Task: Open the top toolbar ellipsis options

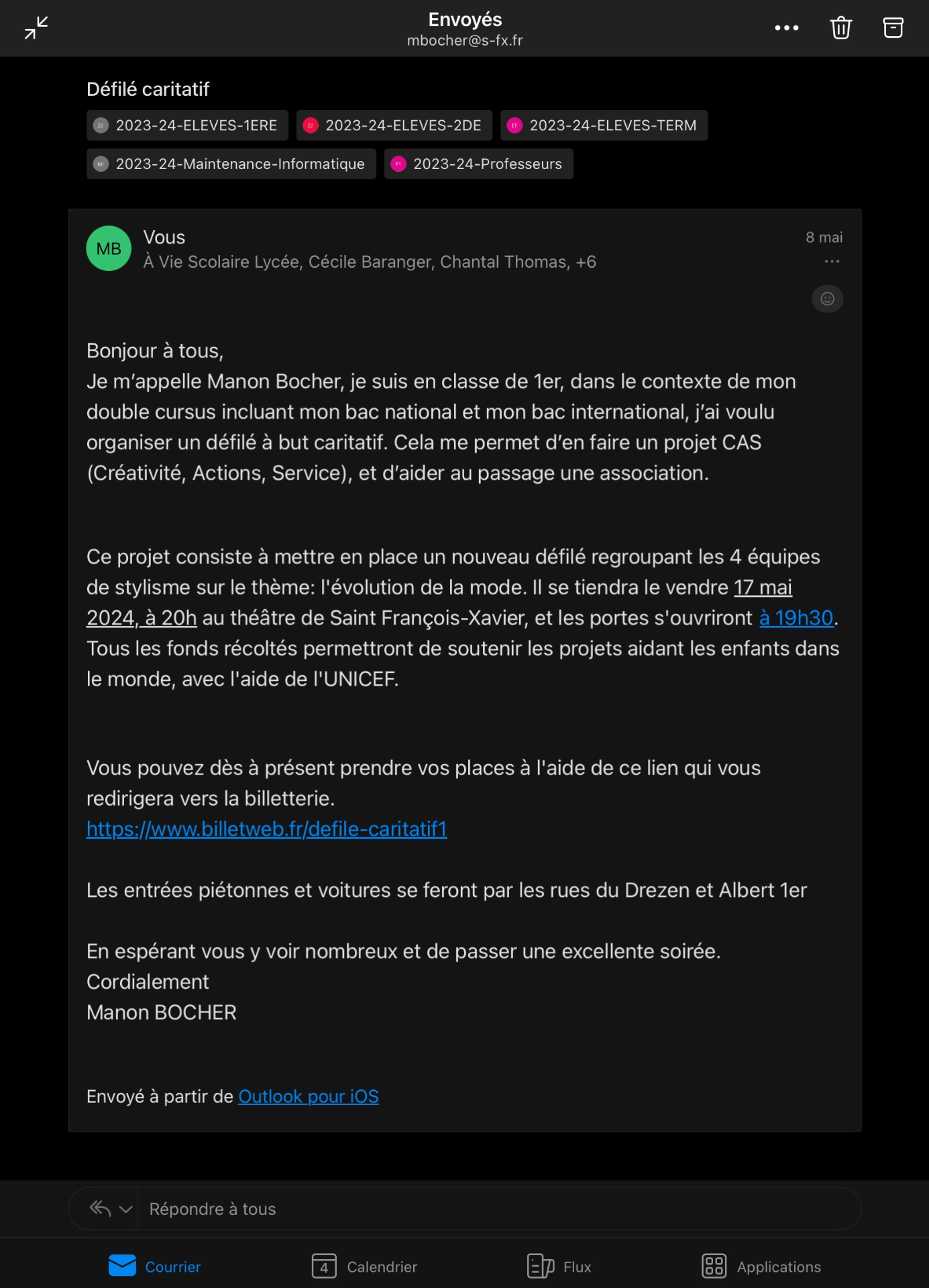Action: coord(787,28)
